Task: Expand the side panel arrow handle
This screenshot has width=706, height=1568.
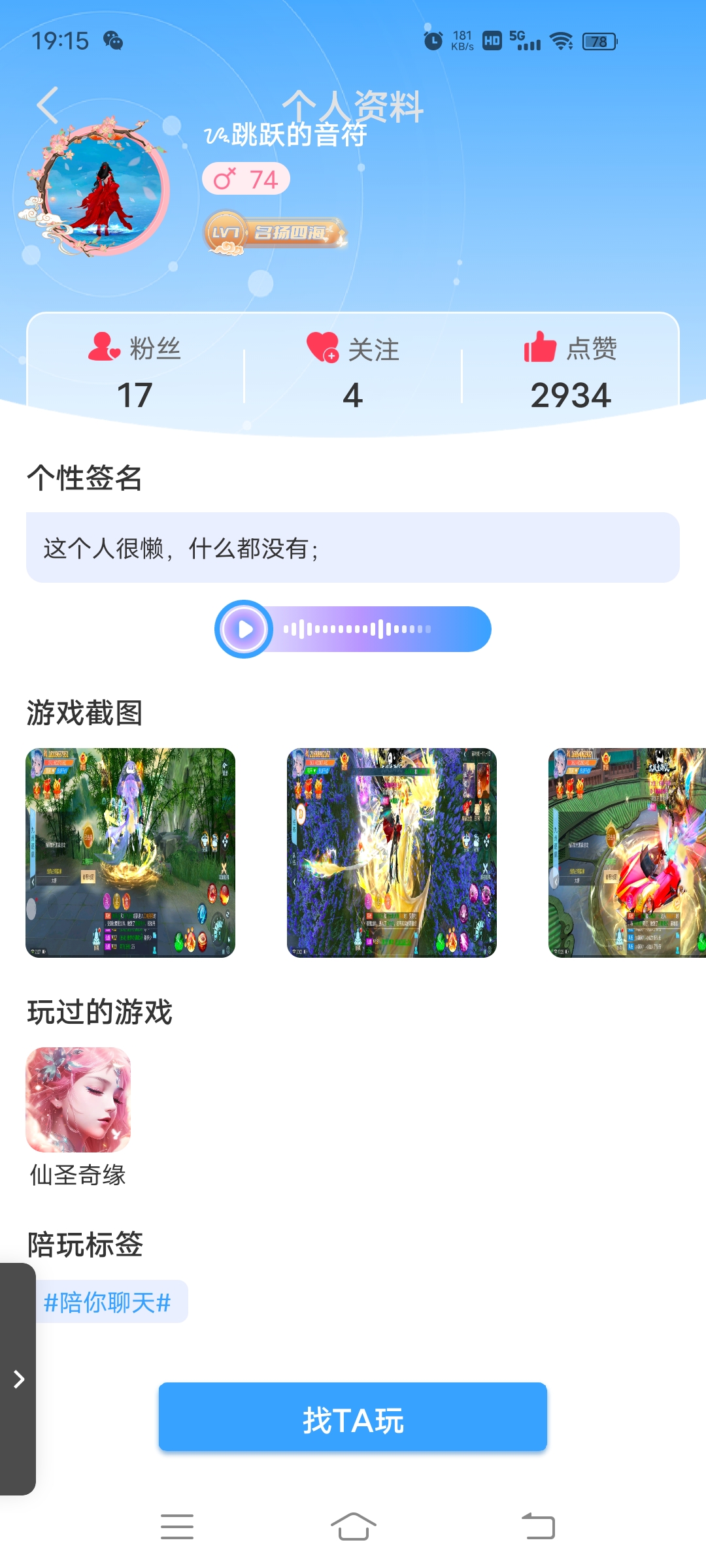Action: pos(18,1379)
